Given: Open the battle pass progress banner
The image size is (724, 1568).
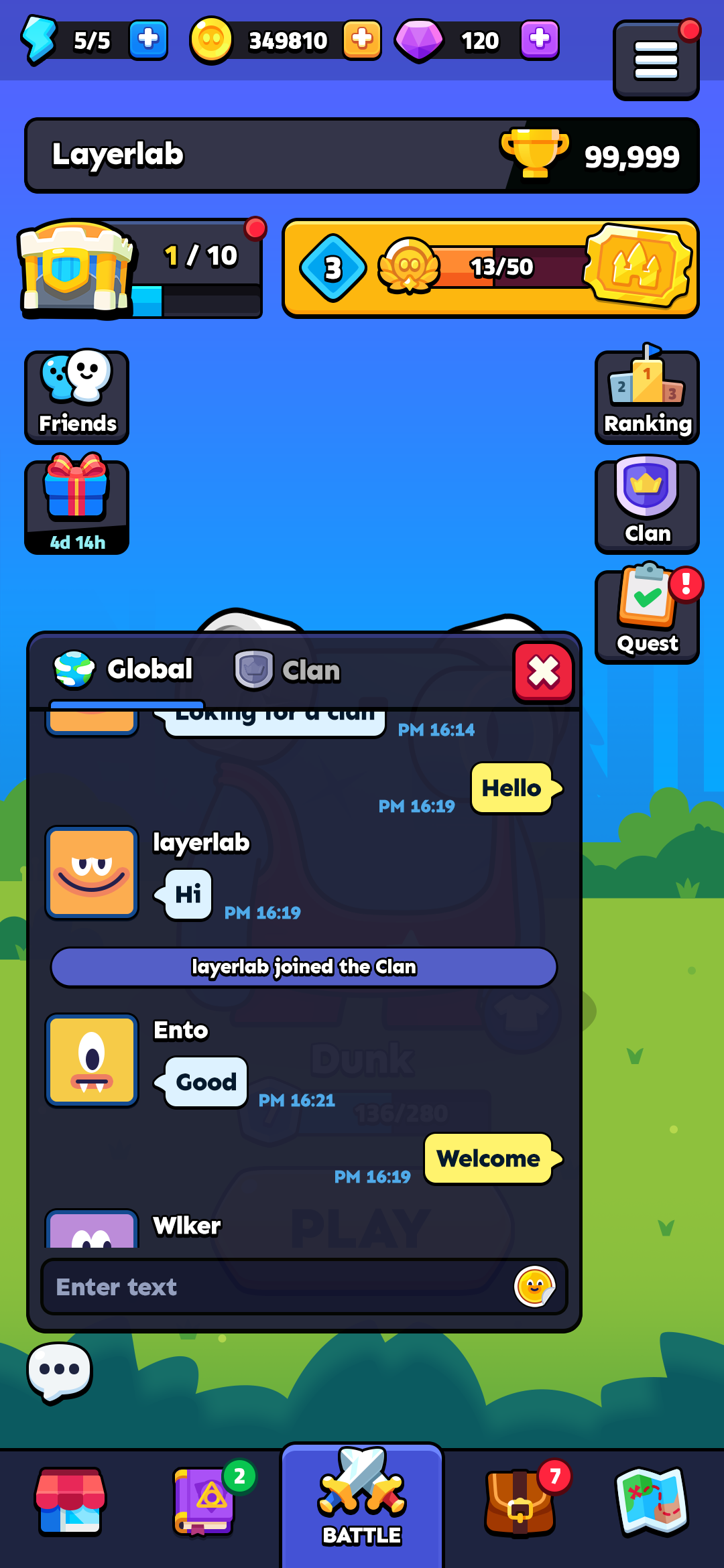Looking at the screenshot, I should 491,268.
